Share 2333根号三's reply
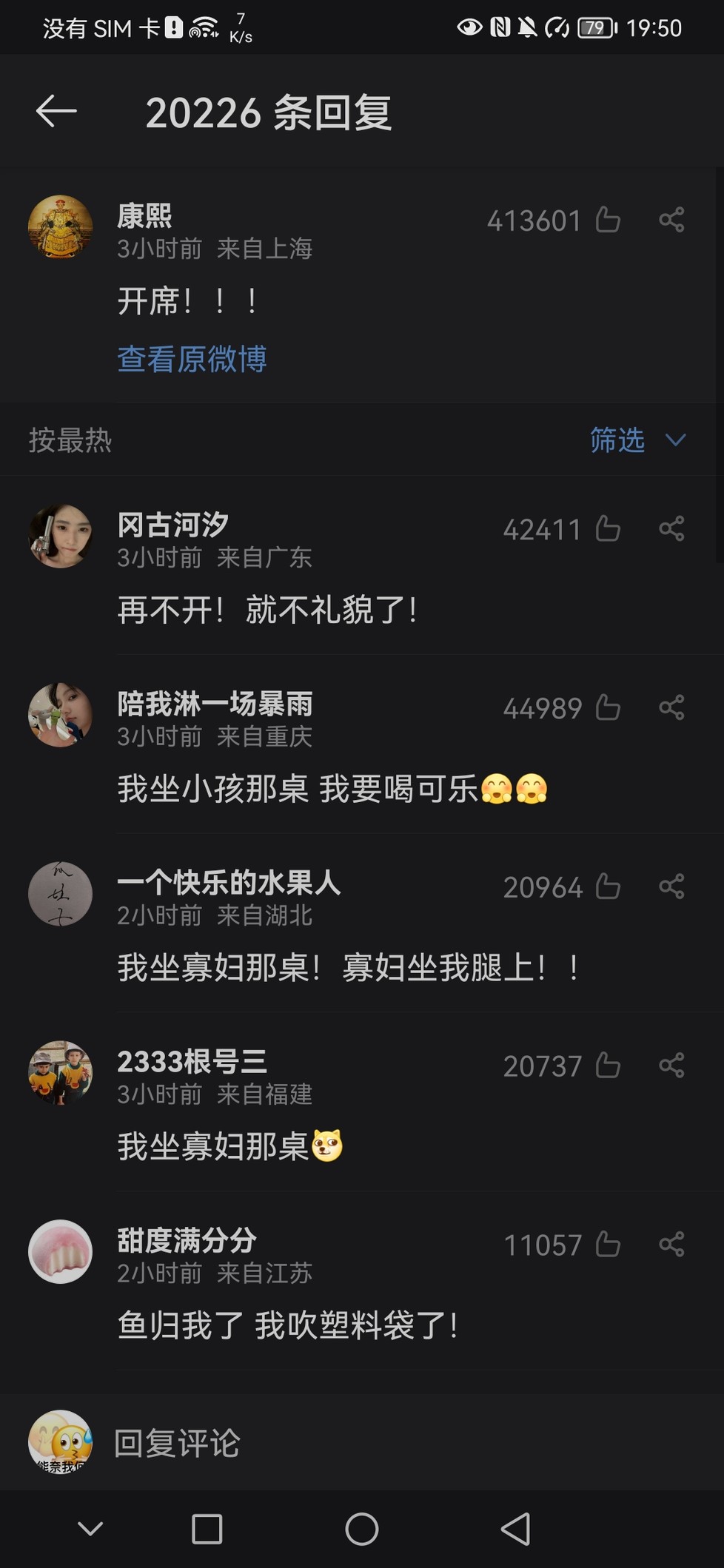Image resolution: width=724 pixels, height=1568 pixels. click(671, 1066)
